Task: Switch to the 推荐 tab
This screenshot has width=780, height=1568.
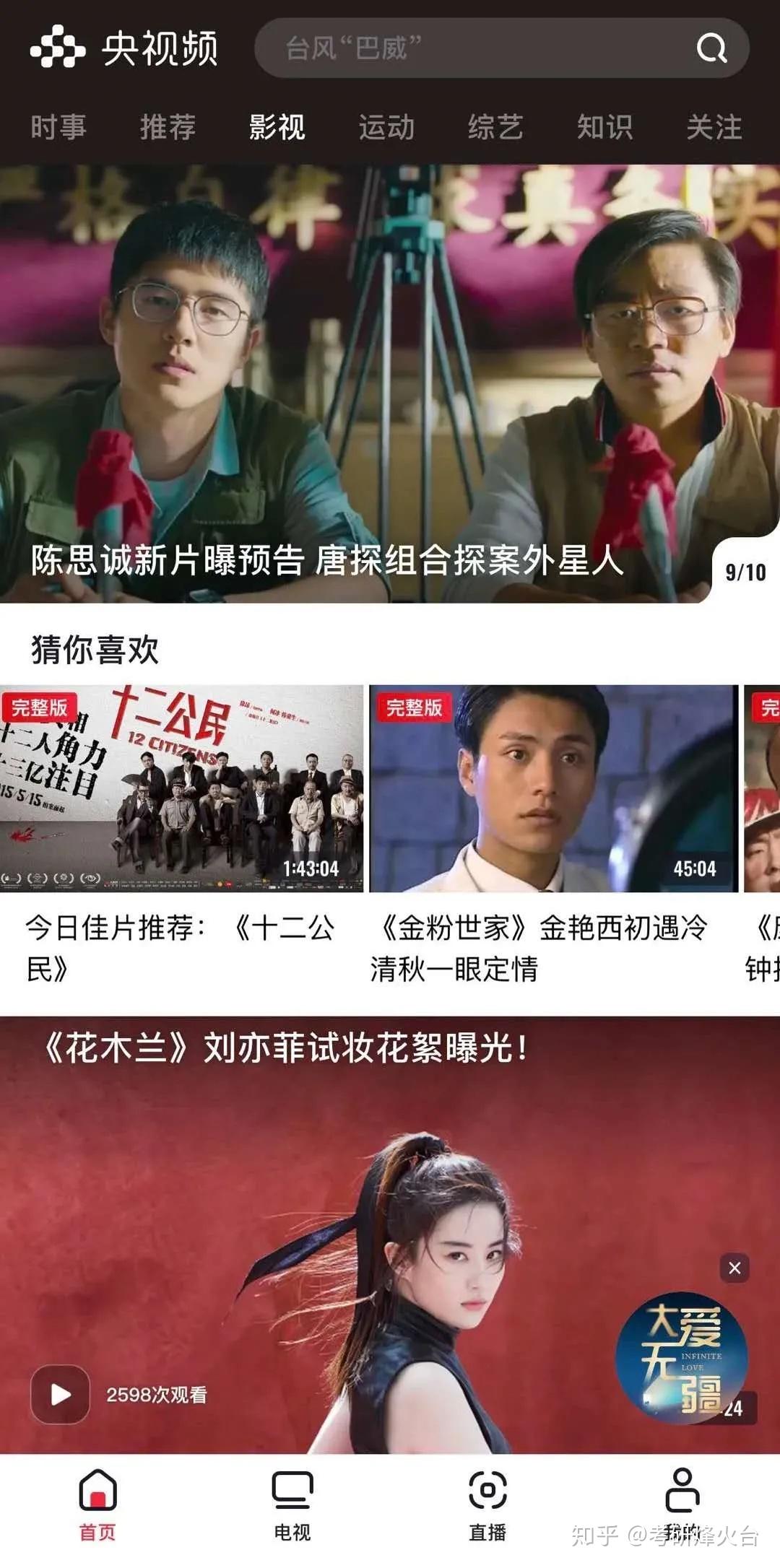Action: tap(168, 128)
